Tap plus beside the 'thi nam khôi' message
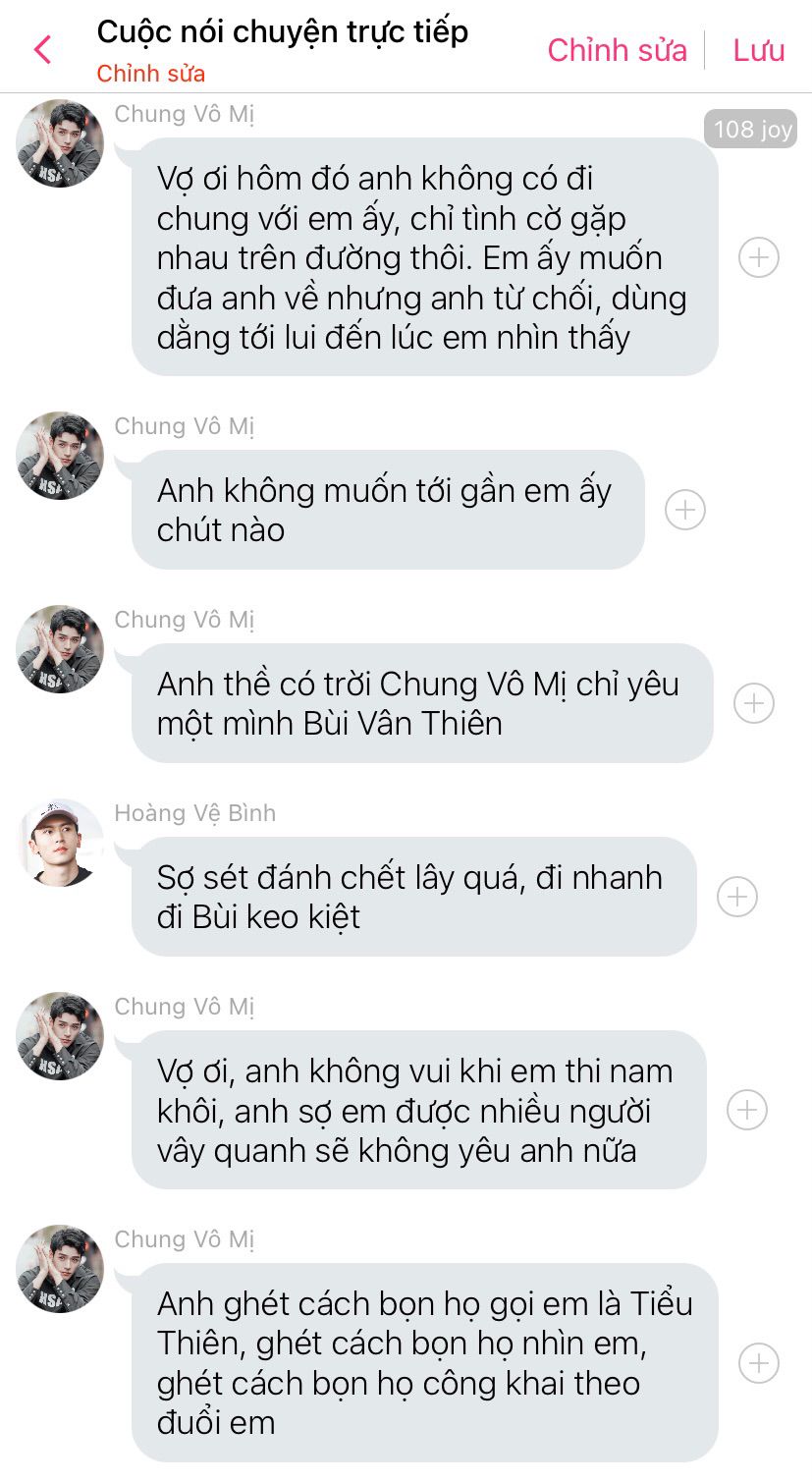812x1482 pixels. point(746,1110)
